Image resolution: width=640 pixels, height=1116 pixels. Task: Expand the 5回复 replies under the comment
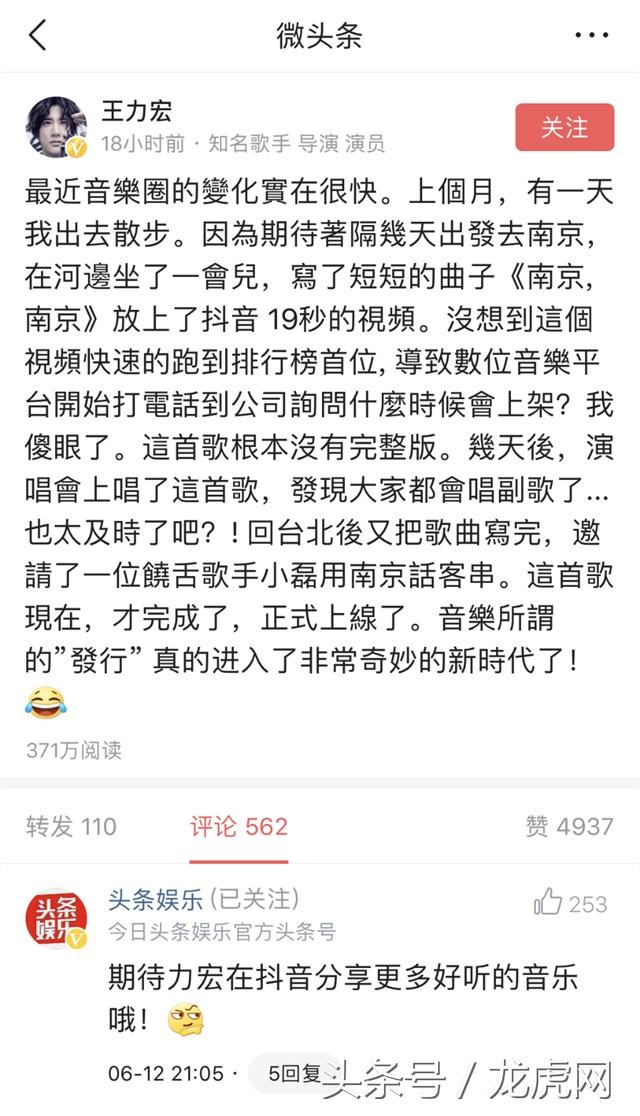click(x=290, y=1073)
